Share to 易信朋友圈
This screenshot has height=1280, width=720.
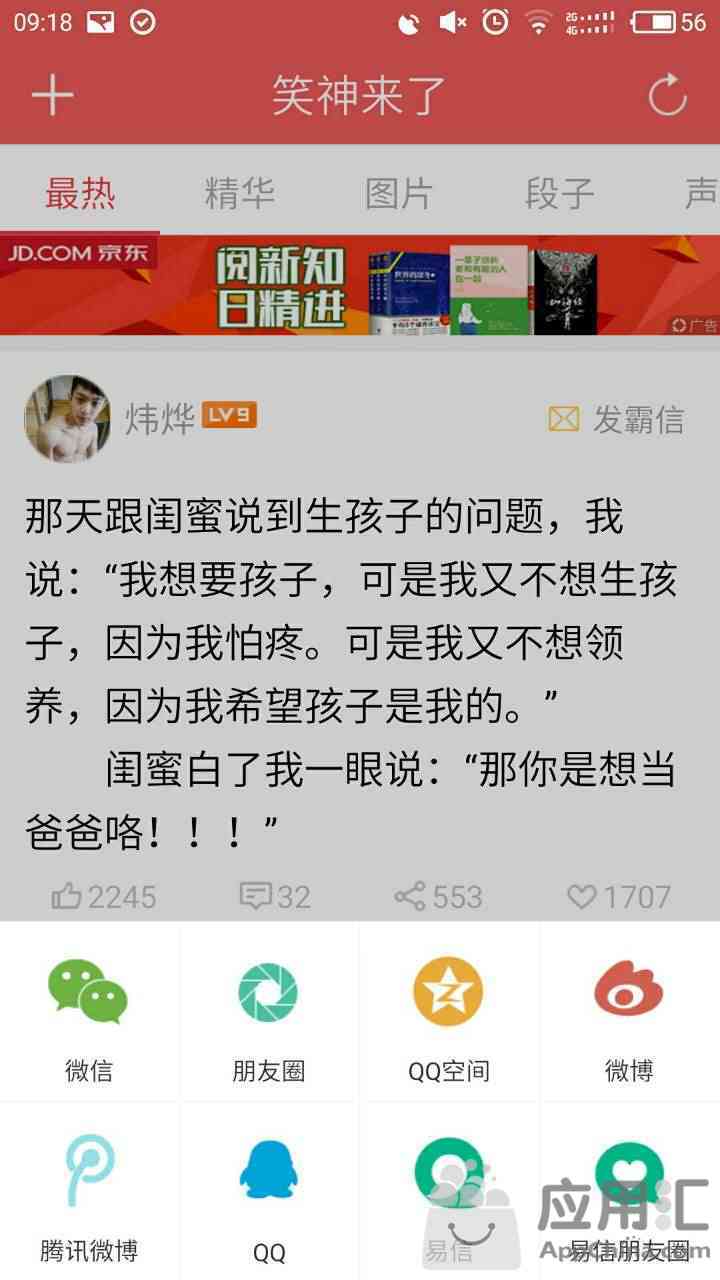click(x=629, y=1191)
